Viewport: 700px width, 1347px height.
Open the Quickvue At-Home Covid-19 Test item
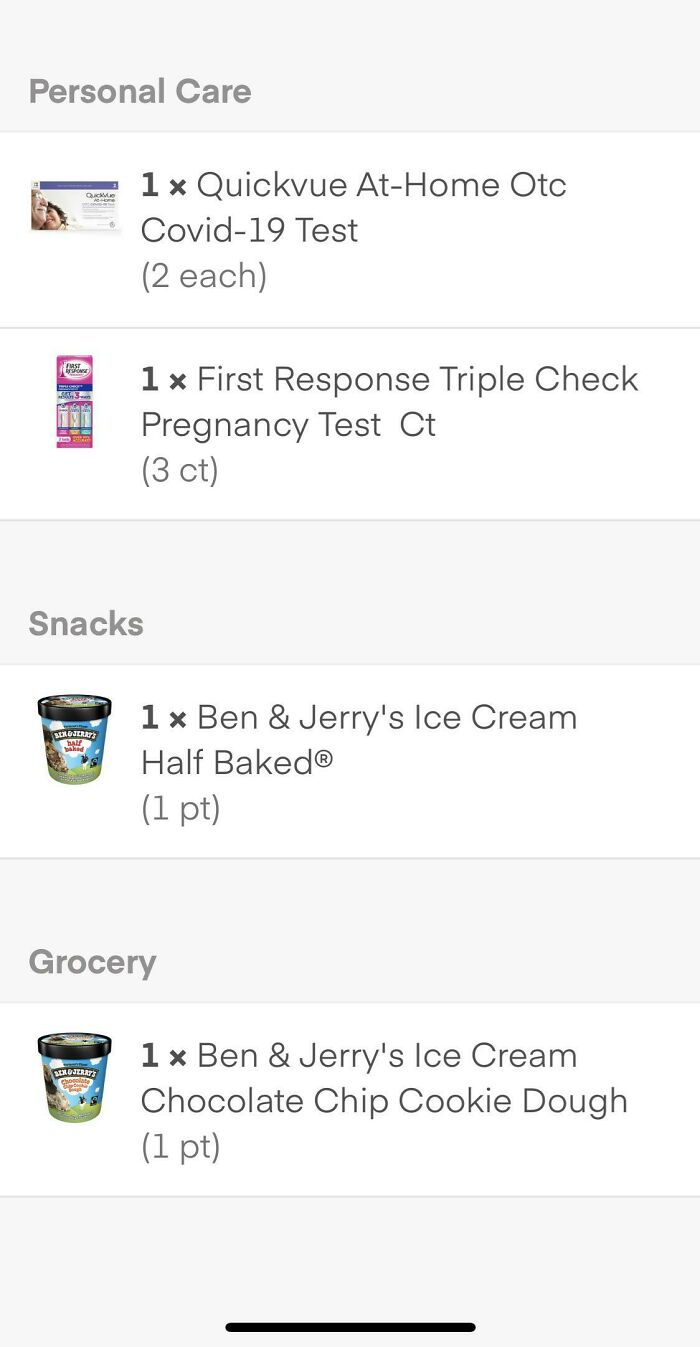pos(353,208)
